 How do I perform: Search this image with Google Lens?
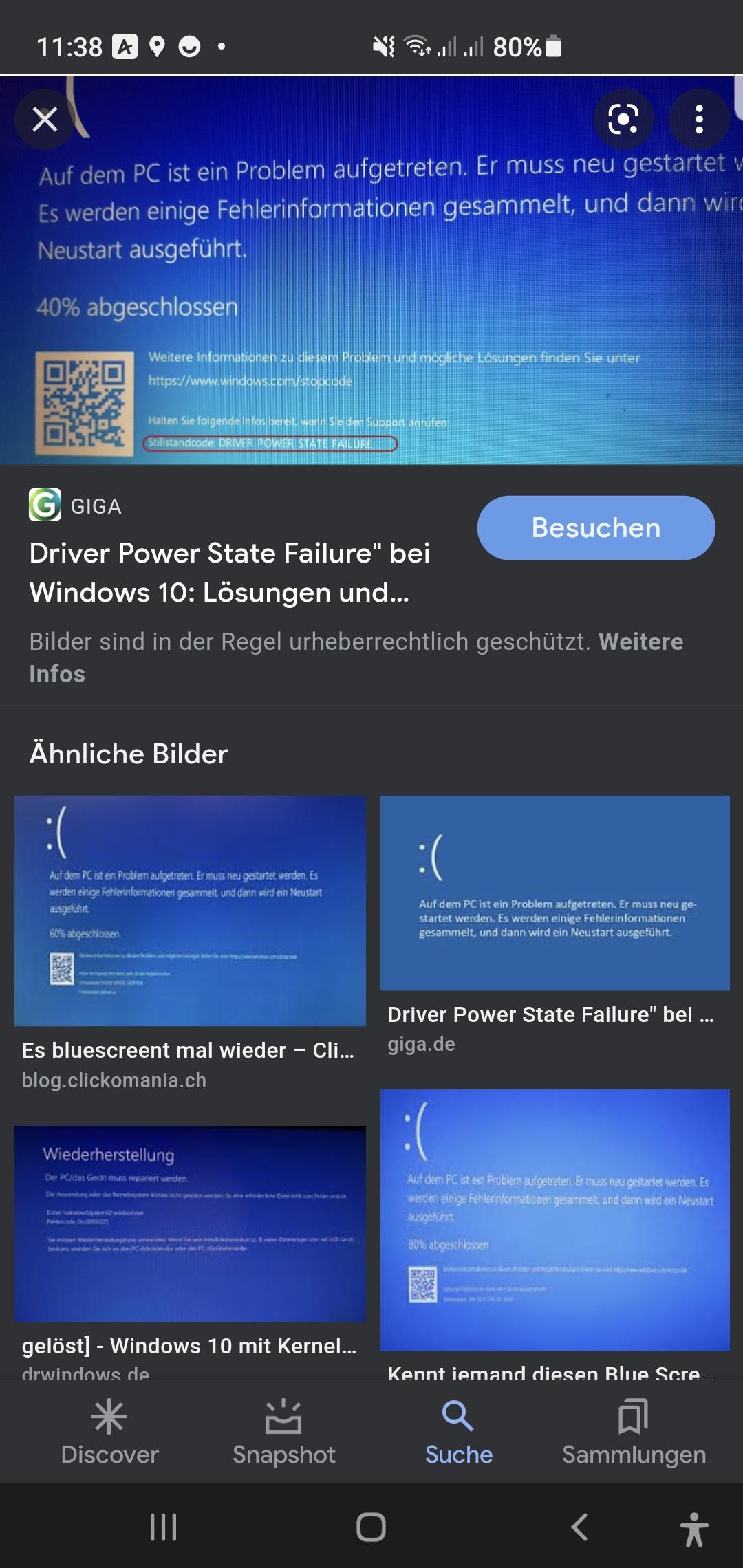(623, 120)
